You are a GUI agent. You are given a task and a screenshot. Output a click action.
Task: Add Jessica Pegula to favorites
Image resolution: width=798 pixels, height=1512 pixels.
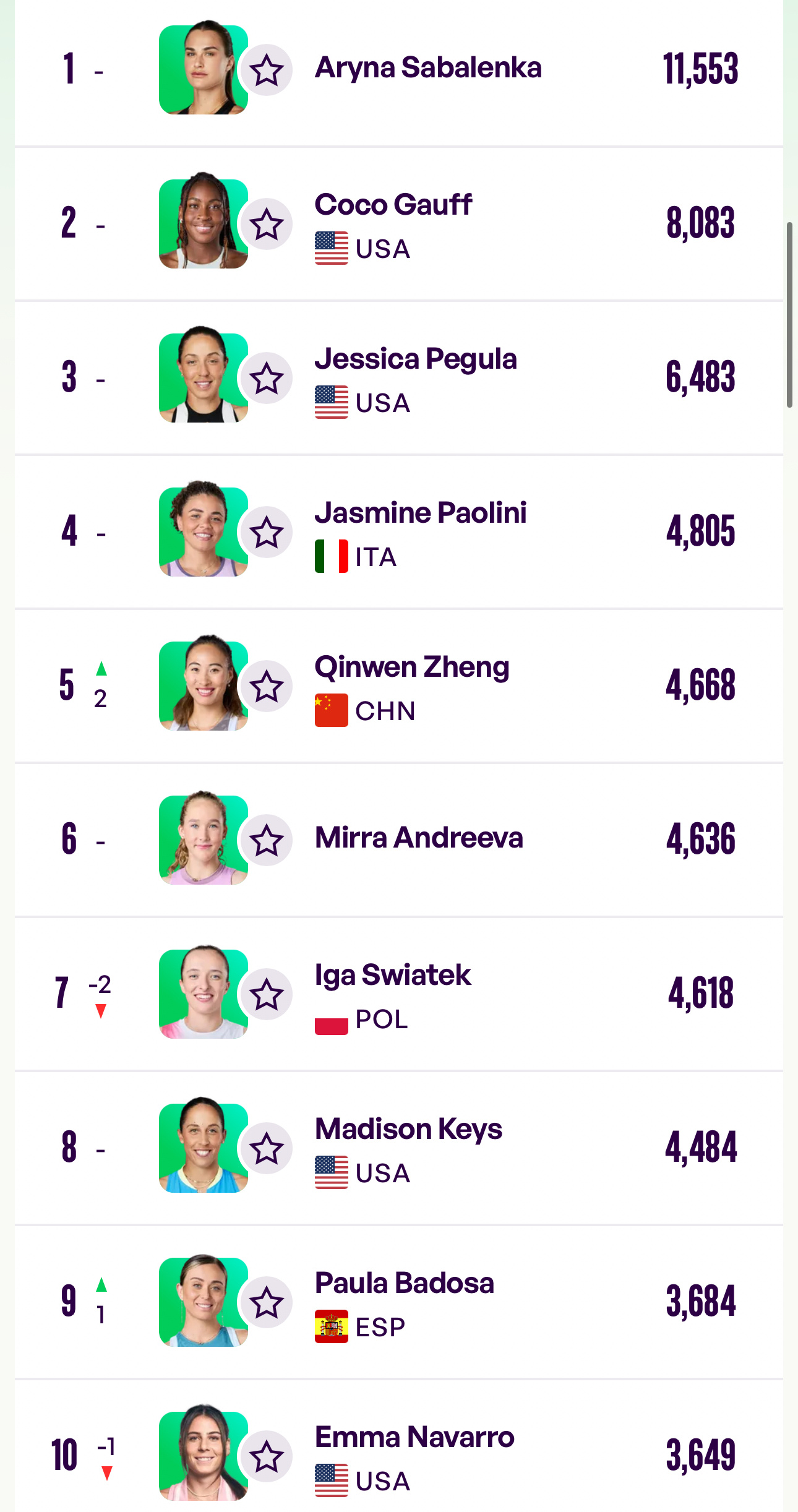click(x=267, y=378)
